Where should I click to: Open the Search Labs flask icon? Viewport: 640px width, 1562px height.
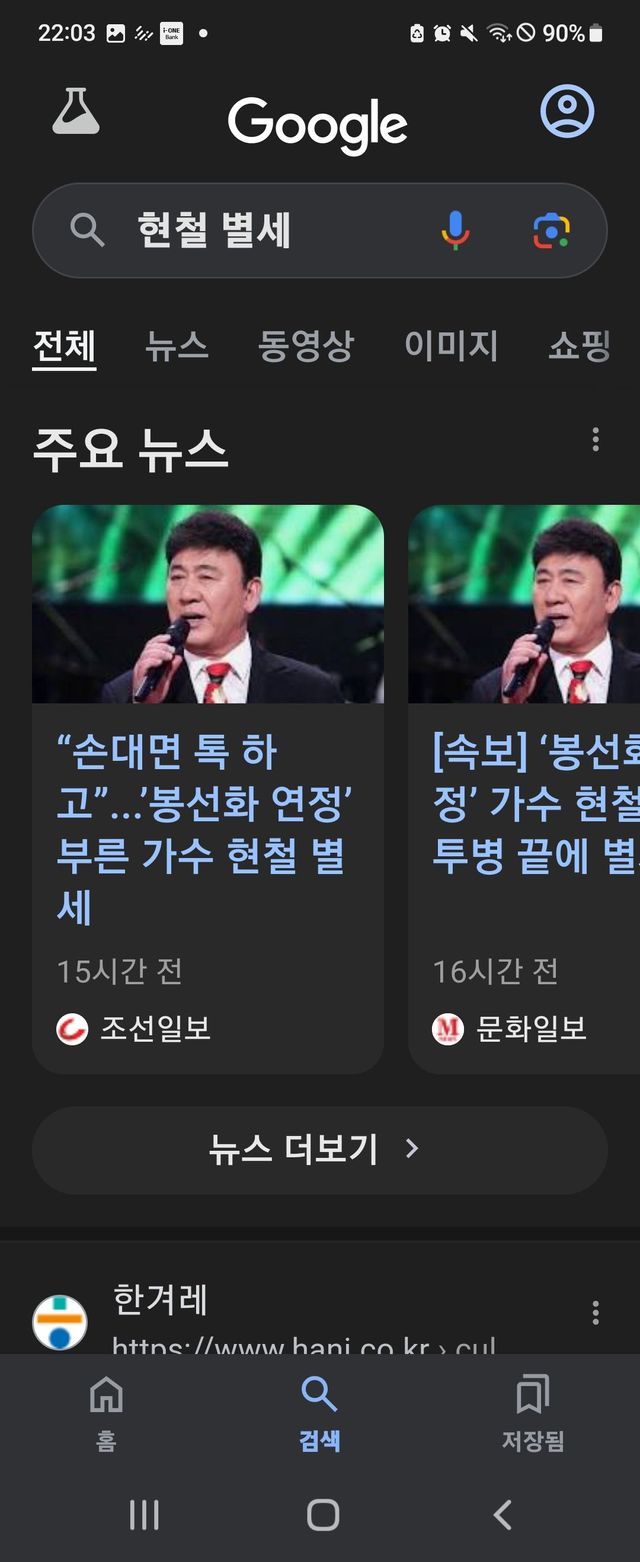(76, 111)
